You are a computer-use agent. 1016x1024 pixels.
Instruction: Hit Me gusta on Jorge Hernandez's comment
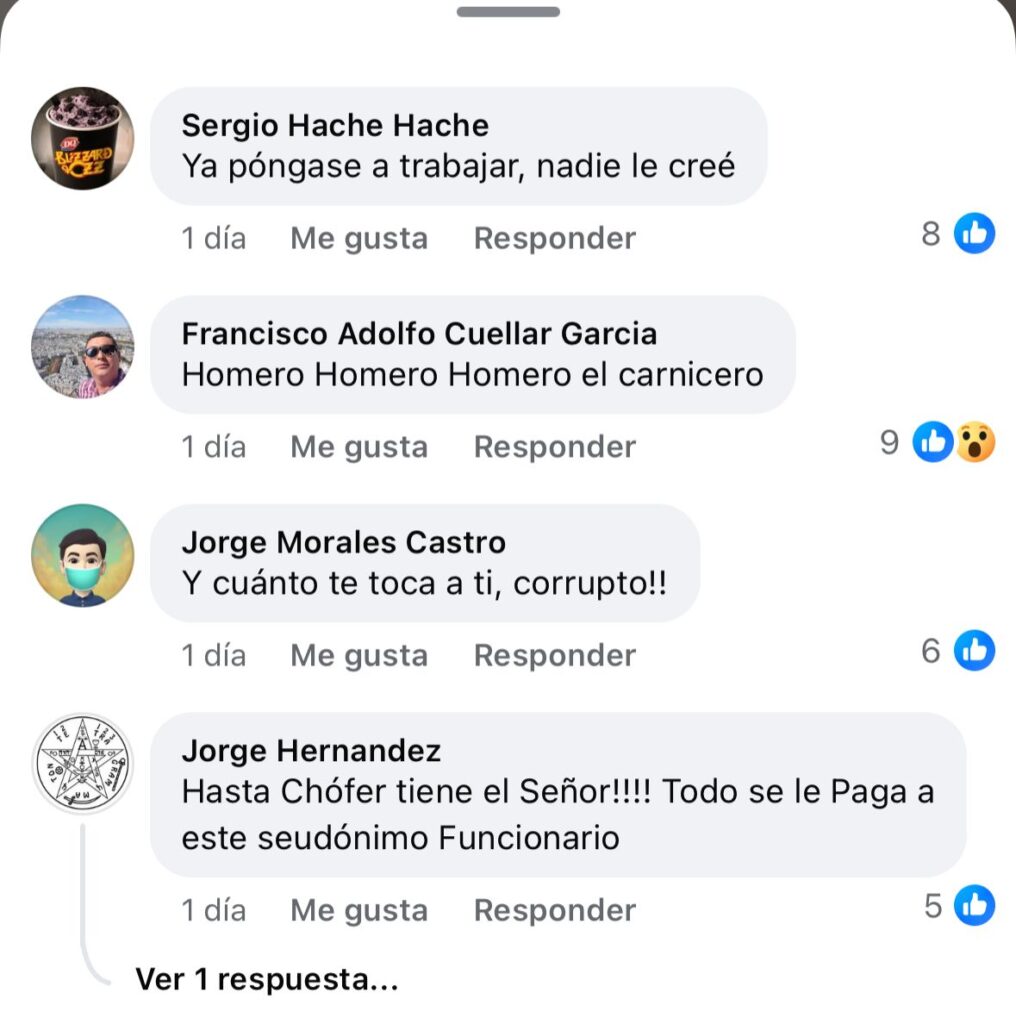[x=358, y=910]
